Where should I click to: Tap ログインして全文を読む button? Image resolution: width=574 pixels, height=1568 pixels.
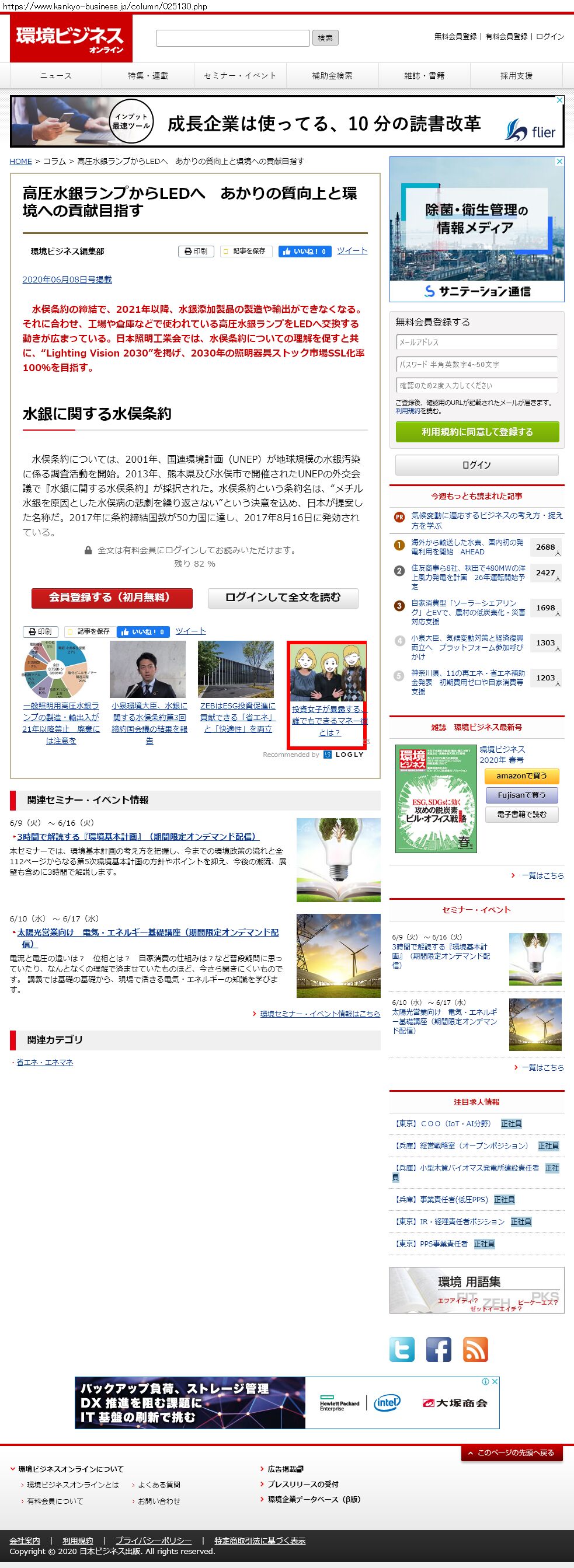click(x=283, y=597)
